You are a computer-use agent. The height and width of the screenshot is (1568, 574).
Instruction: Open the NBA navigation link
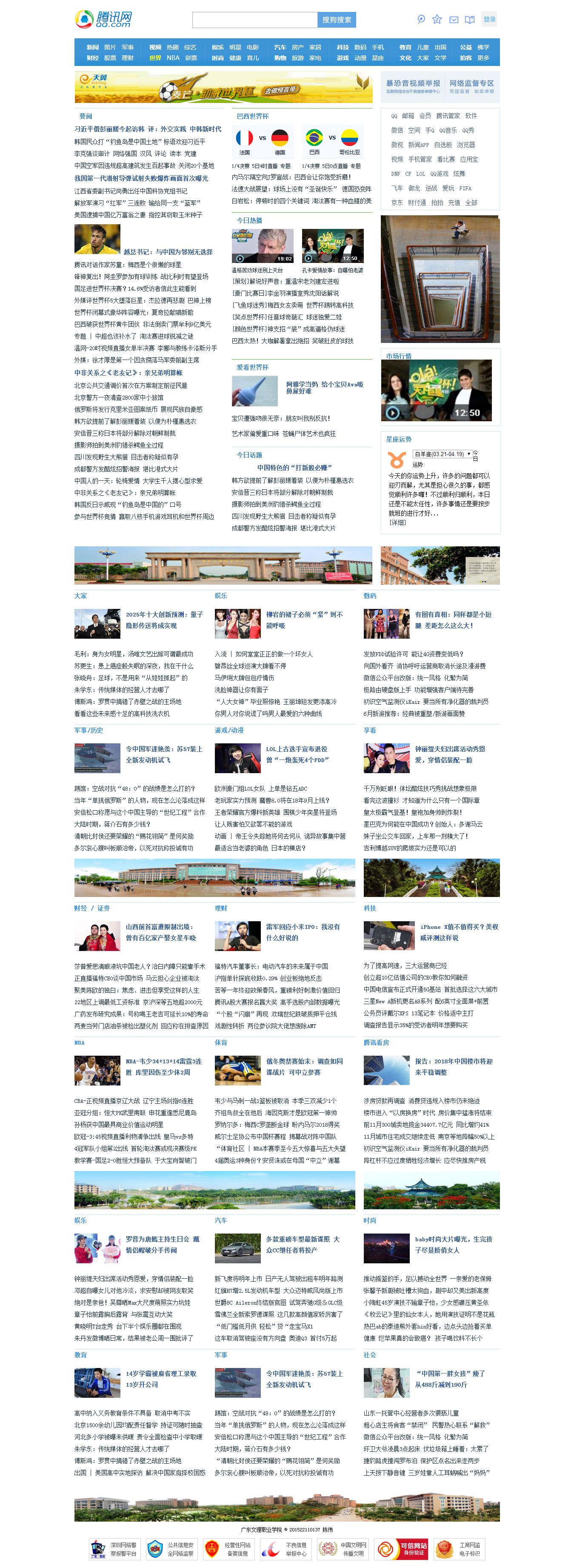(173, 58)
